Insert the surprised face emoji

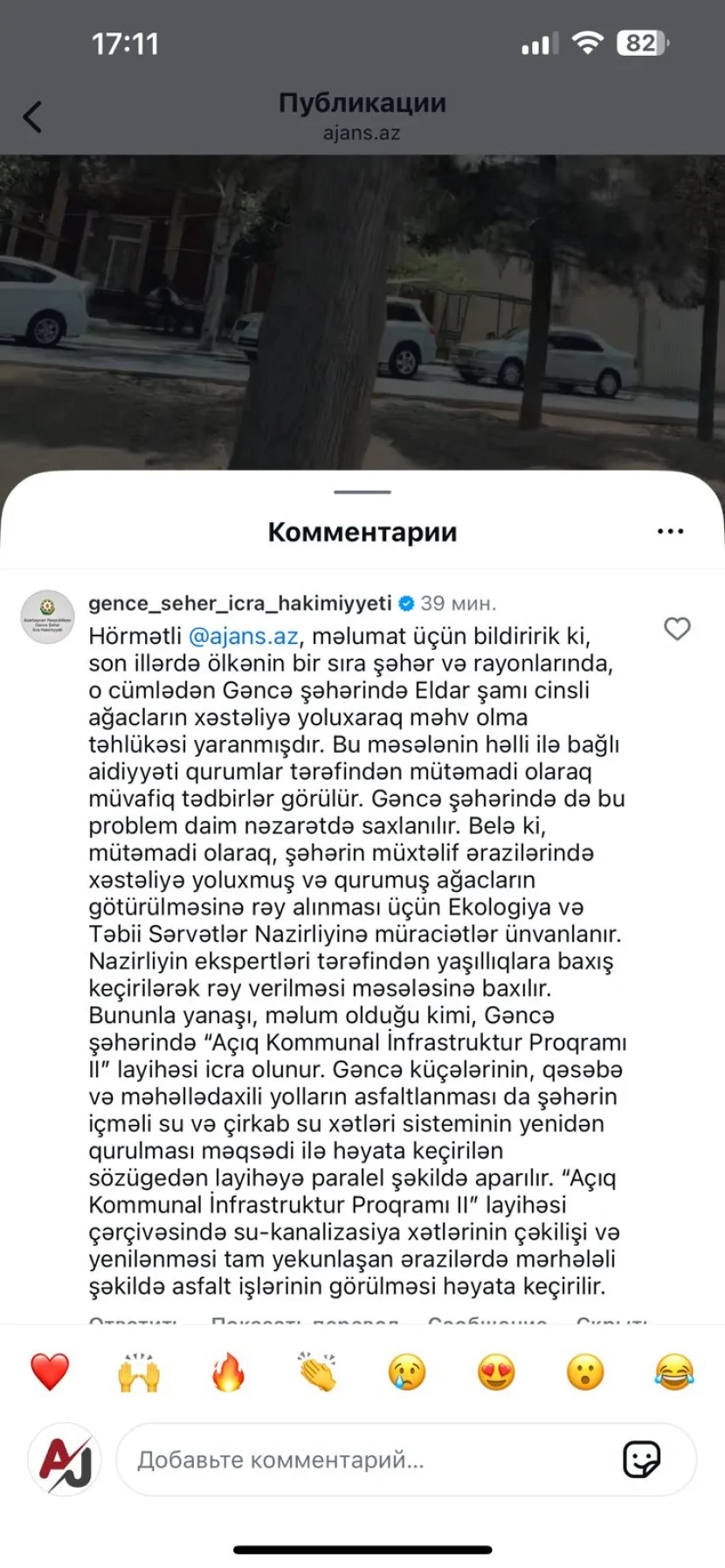pyautogui.click(x=585, y=1371)
